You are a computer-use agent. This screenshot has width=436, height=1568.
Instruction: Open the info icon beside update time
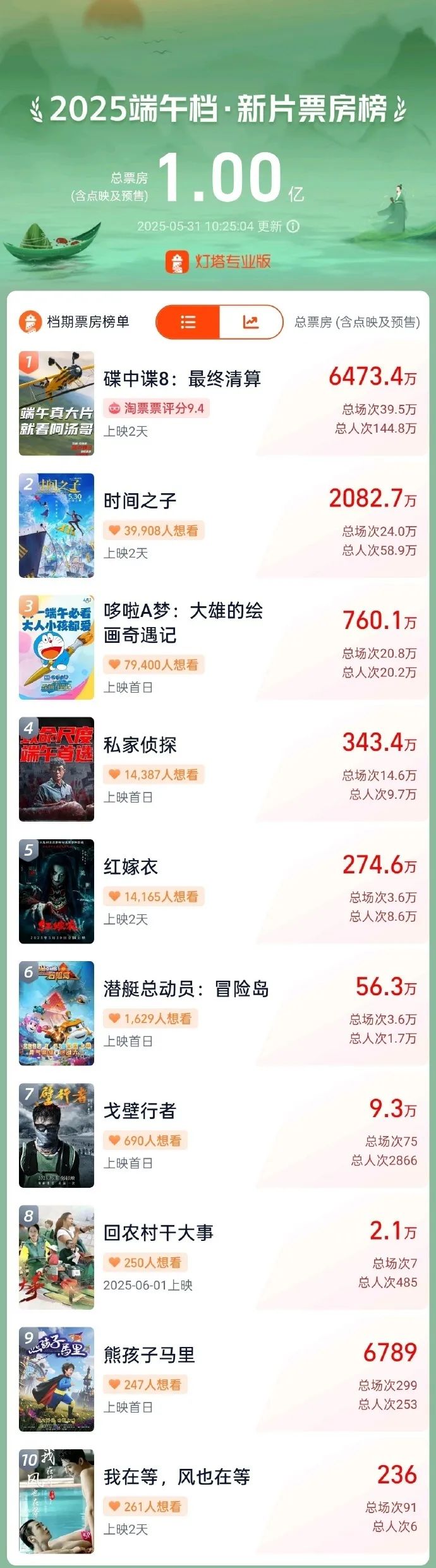(x=293, y=227)
